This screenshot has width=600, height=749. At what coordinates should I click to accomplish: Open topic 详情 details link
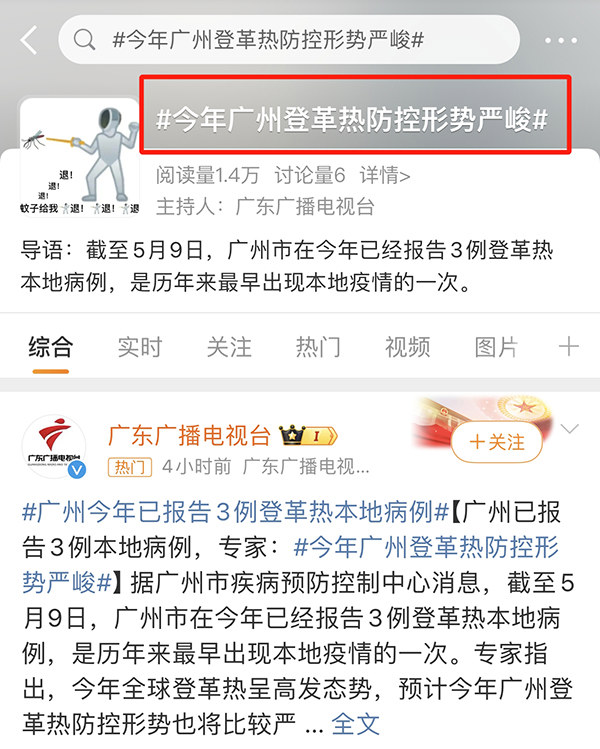pyautogui.click(x=385, y=176)
